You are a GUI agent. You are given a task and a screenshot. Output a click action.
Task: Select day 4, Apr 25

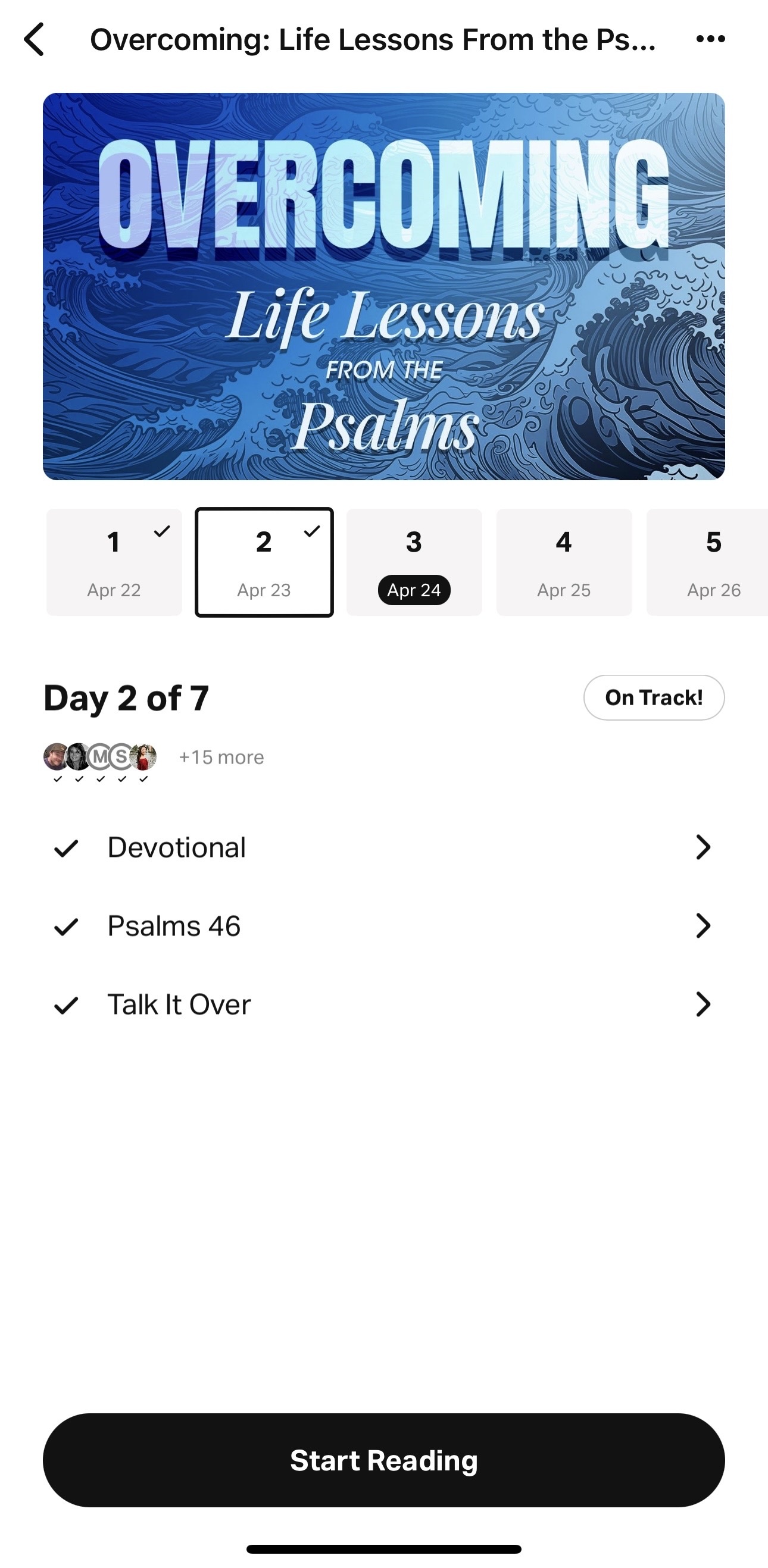tap(564, 562)
